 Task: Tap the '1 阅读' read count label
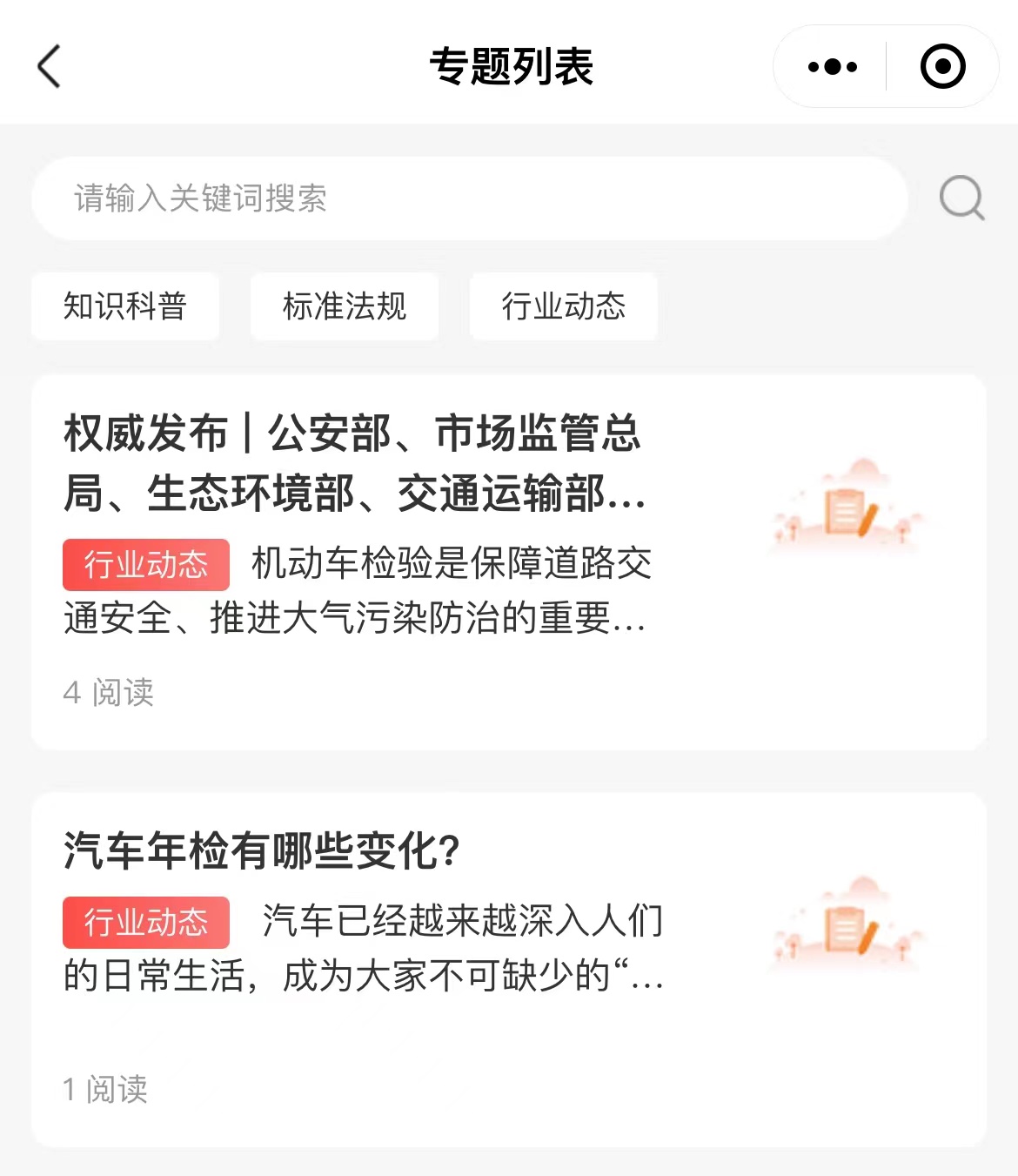coord(105,1092)
